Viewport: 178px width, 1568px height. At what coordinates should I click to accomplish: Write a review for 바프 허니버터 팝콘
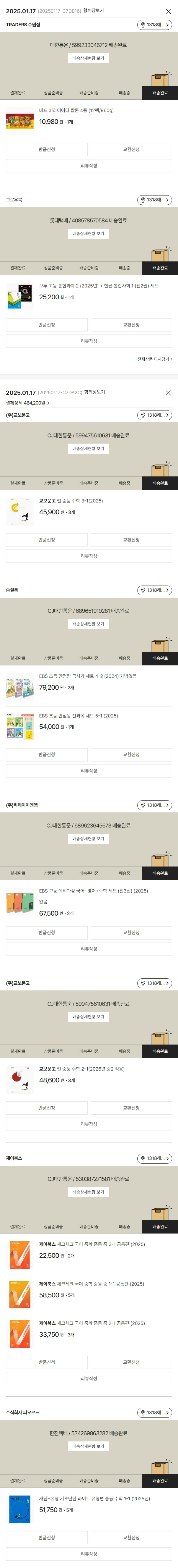89,166
